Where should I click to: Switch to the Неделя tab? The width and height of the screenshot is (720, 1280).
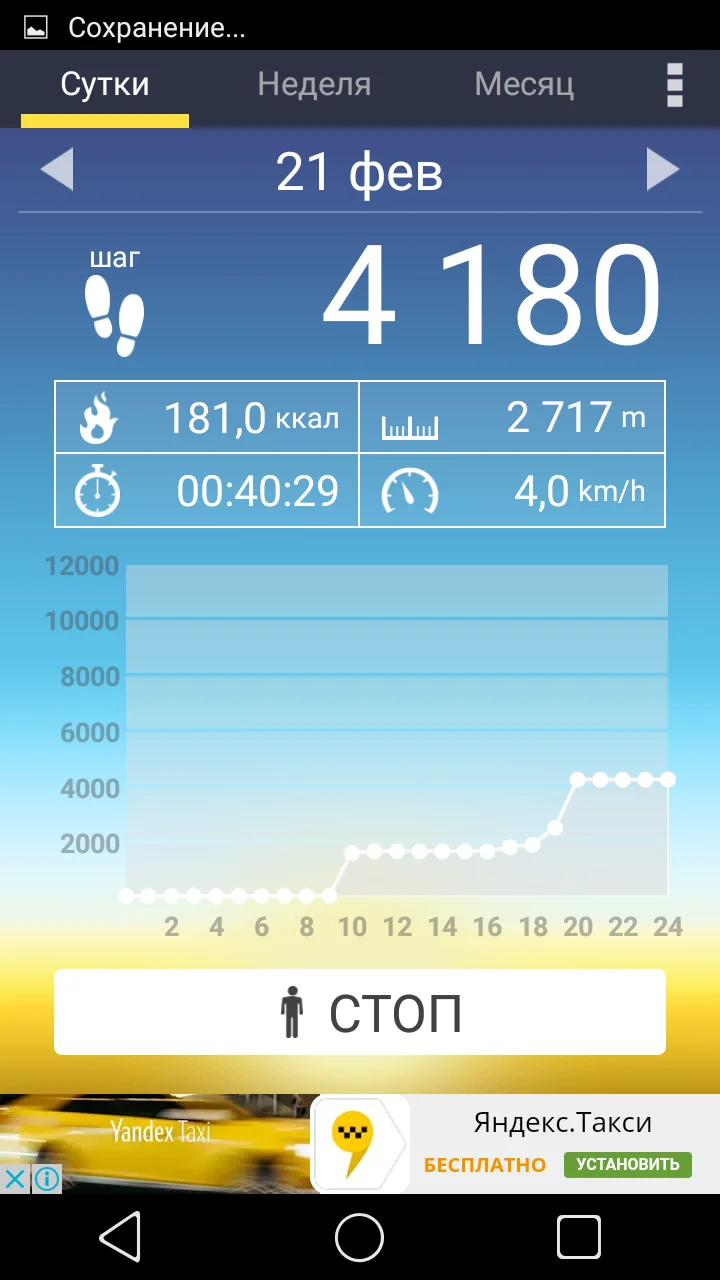[314, 85]
